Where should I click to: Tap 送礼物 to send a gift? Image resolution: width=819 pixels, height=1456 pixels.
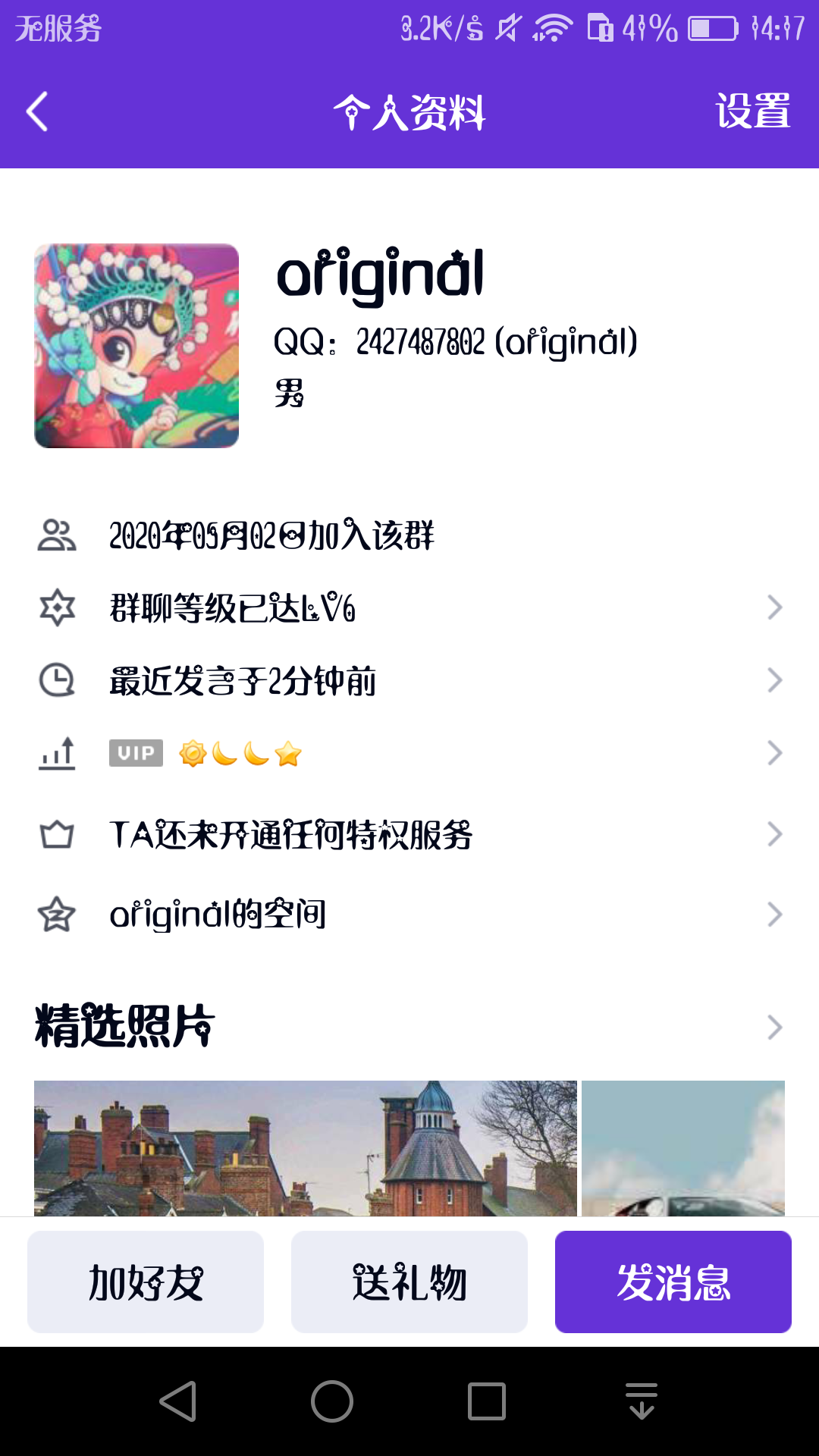coord(409,1282)
